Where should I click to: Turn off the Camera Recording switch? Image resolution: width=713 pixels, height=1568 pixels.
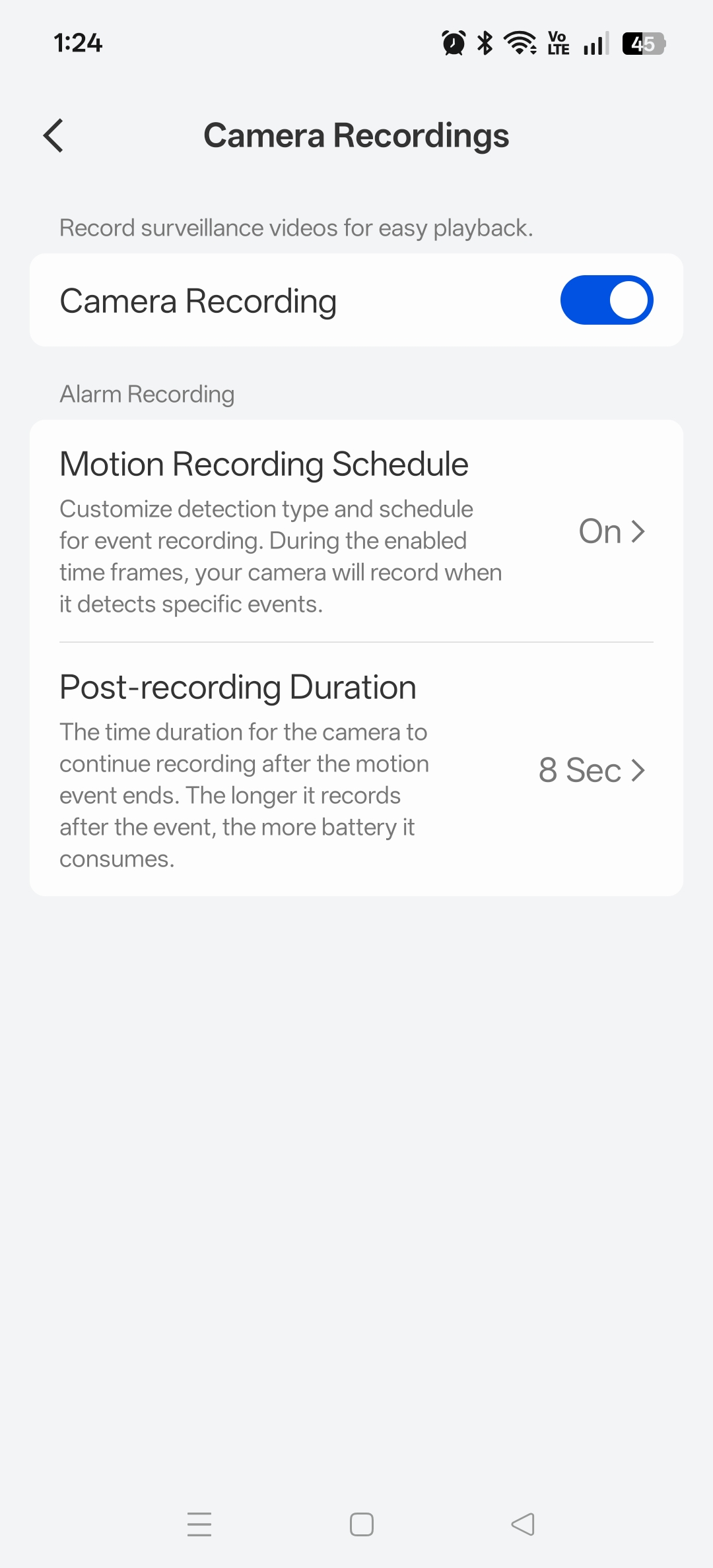[x=606, y=300]
